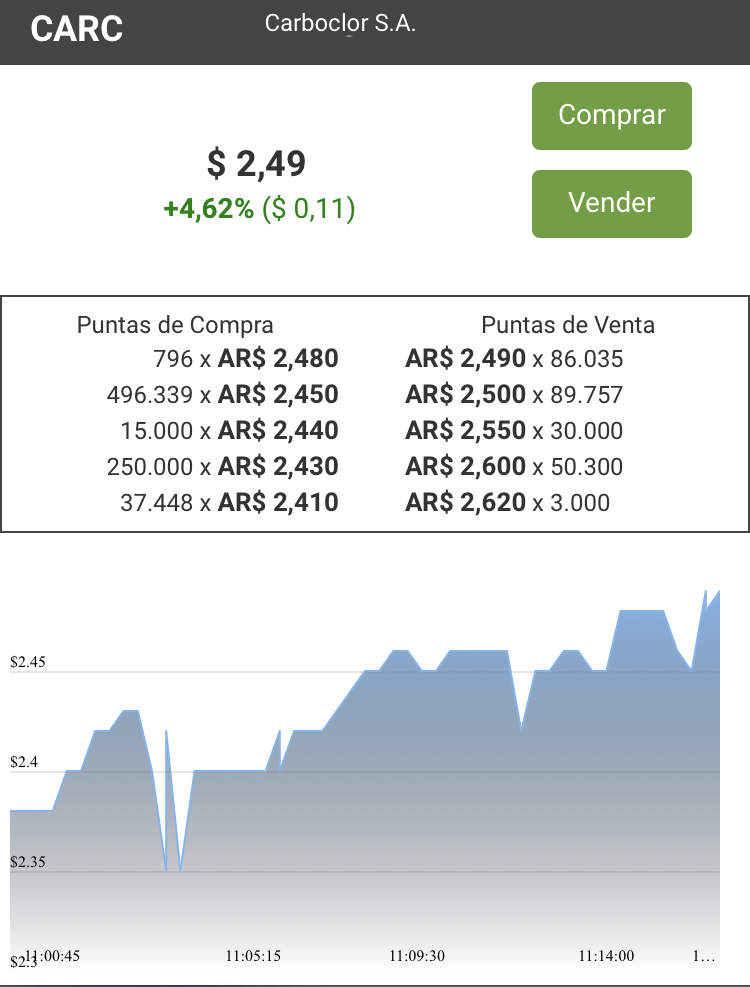750x987 pixels.
Task: Select the Vender button
Action: pyautogui.click(x=611, y=204)
